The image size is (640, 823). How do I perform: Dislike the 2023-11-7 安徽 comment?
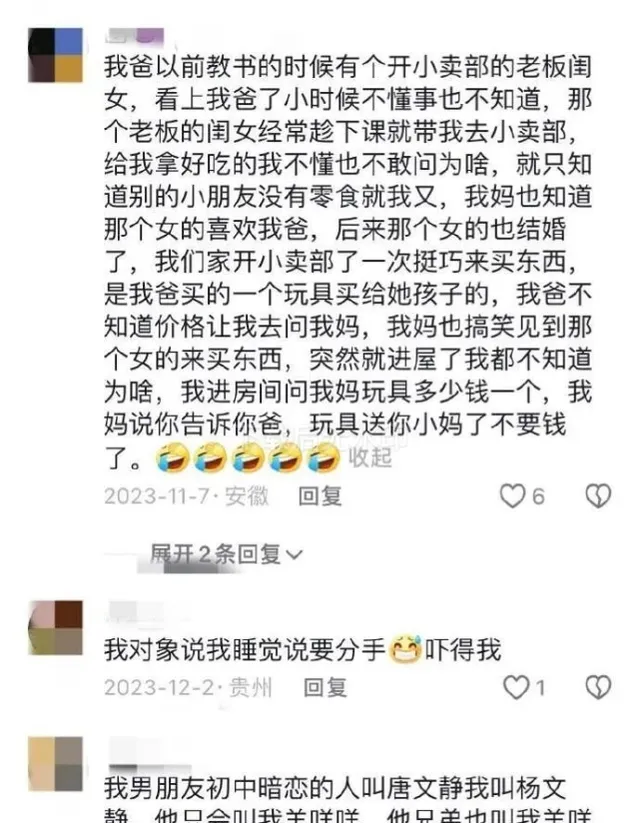click(x=597, y=496)
